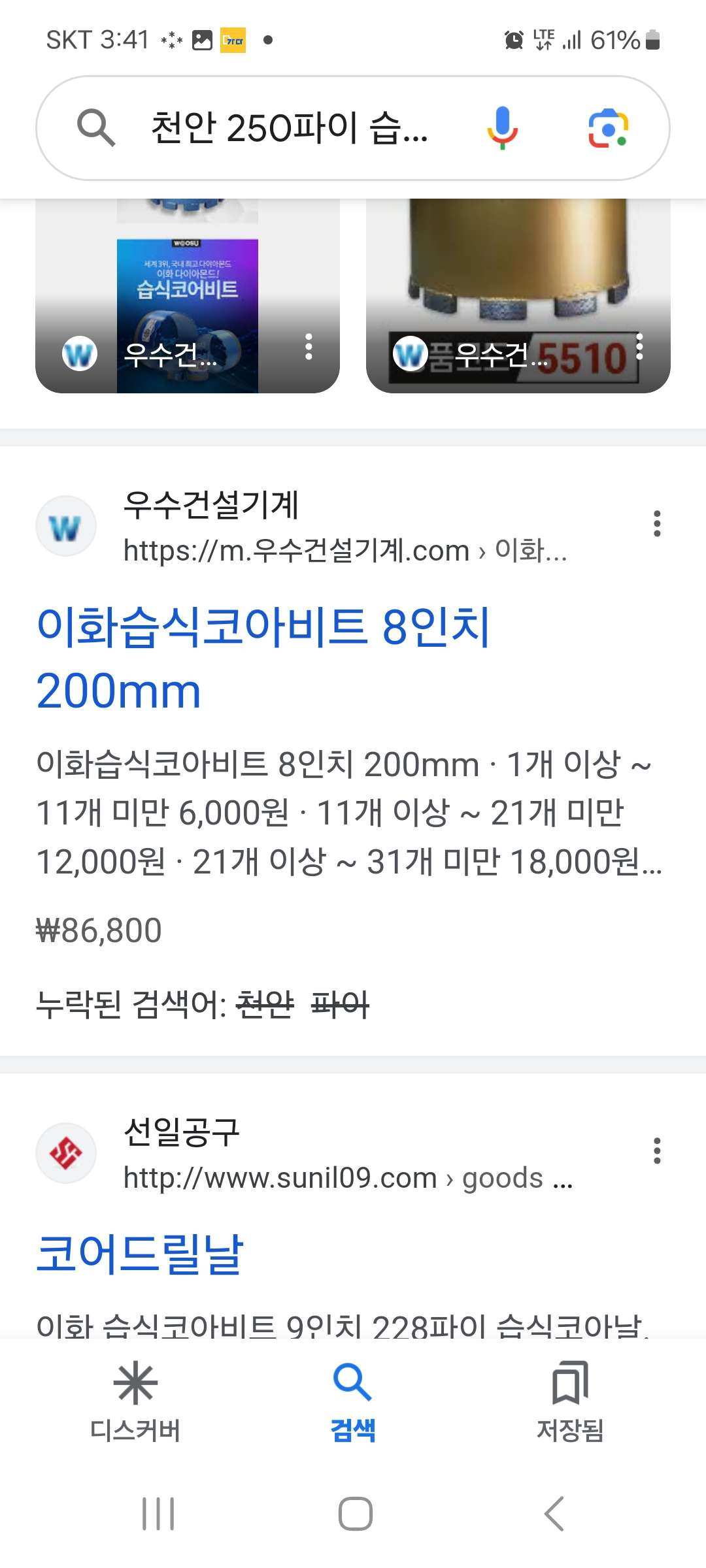Open the 코어드릴날 search result
This screenshot has height=1568, width=706.
coord(140,1254)
